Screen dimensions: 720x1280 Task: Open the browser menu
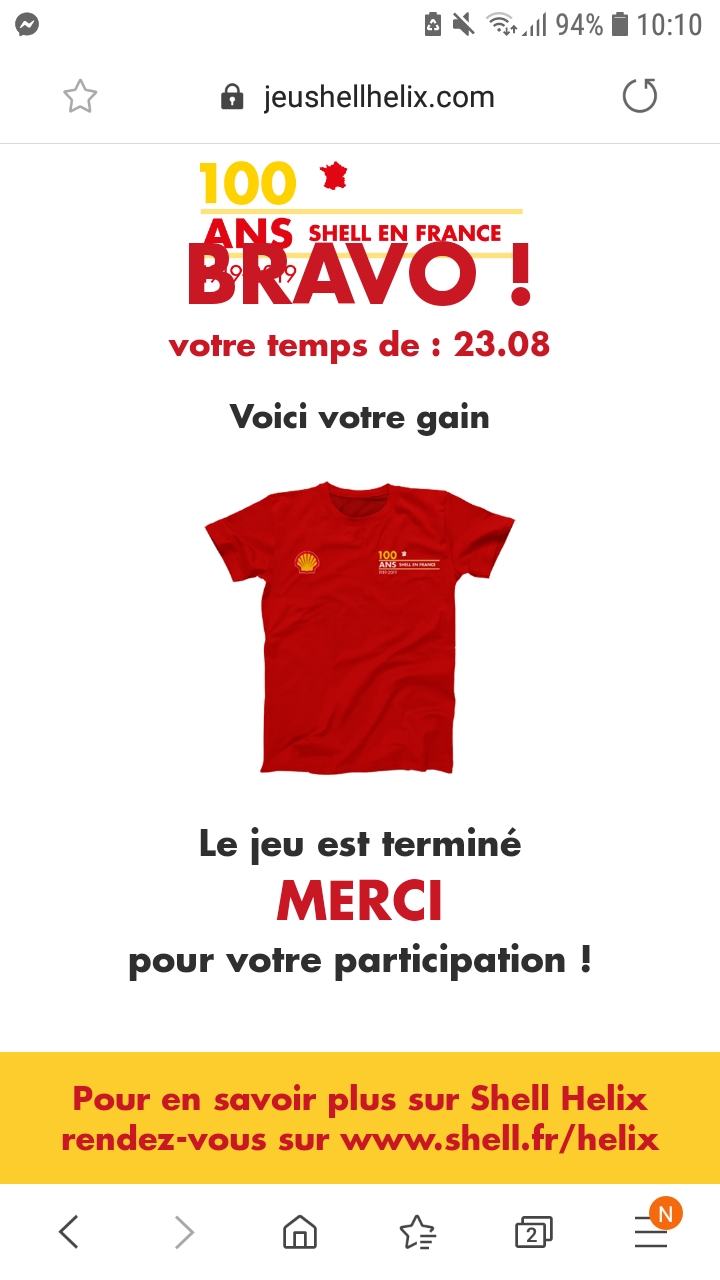(651, 1232)
